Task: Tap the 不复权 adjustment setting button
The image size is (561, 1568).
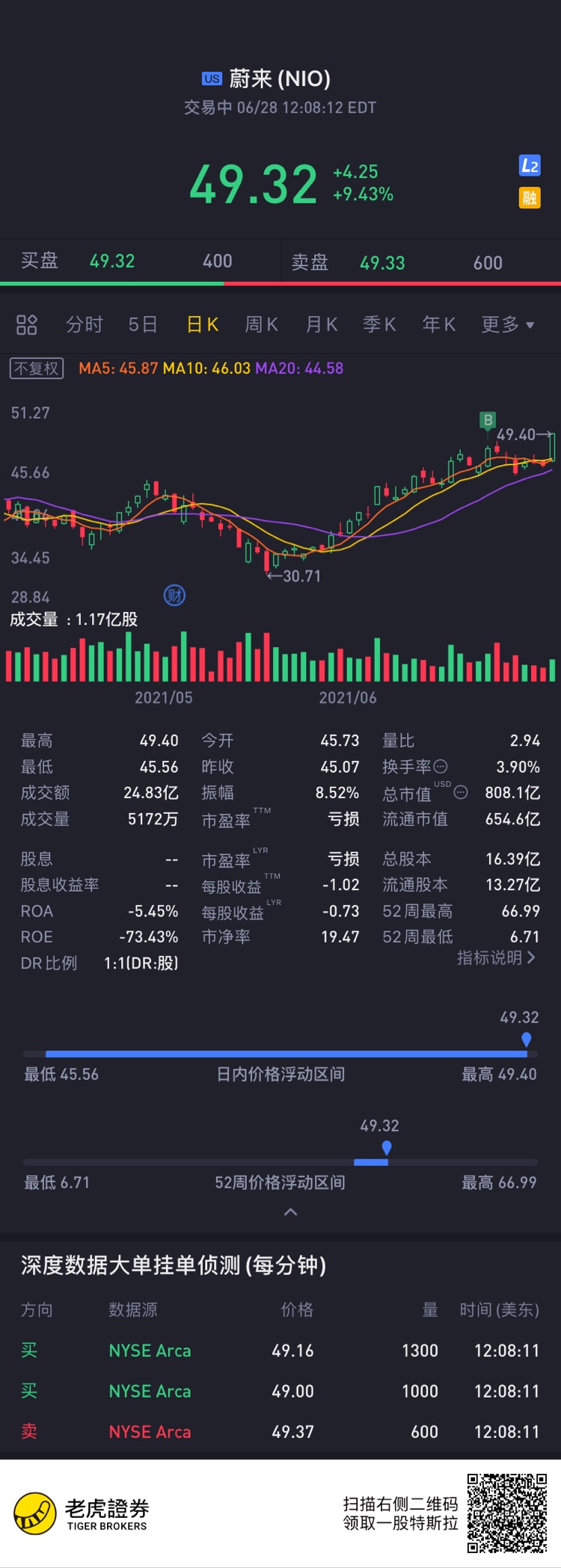Action: (x=37, y=368)
